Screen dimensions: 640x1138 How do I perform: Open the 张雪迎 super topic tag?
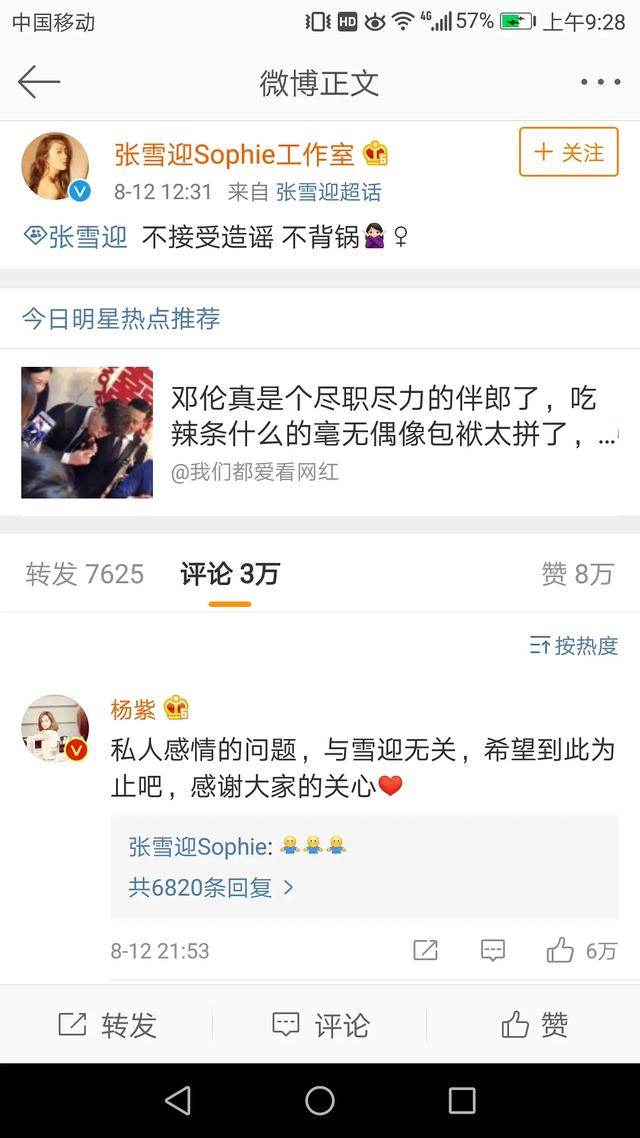(x=76, y=237)
